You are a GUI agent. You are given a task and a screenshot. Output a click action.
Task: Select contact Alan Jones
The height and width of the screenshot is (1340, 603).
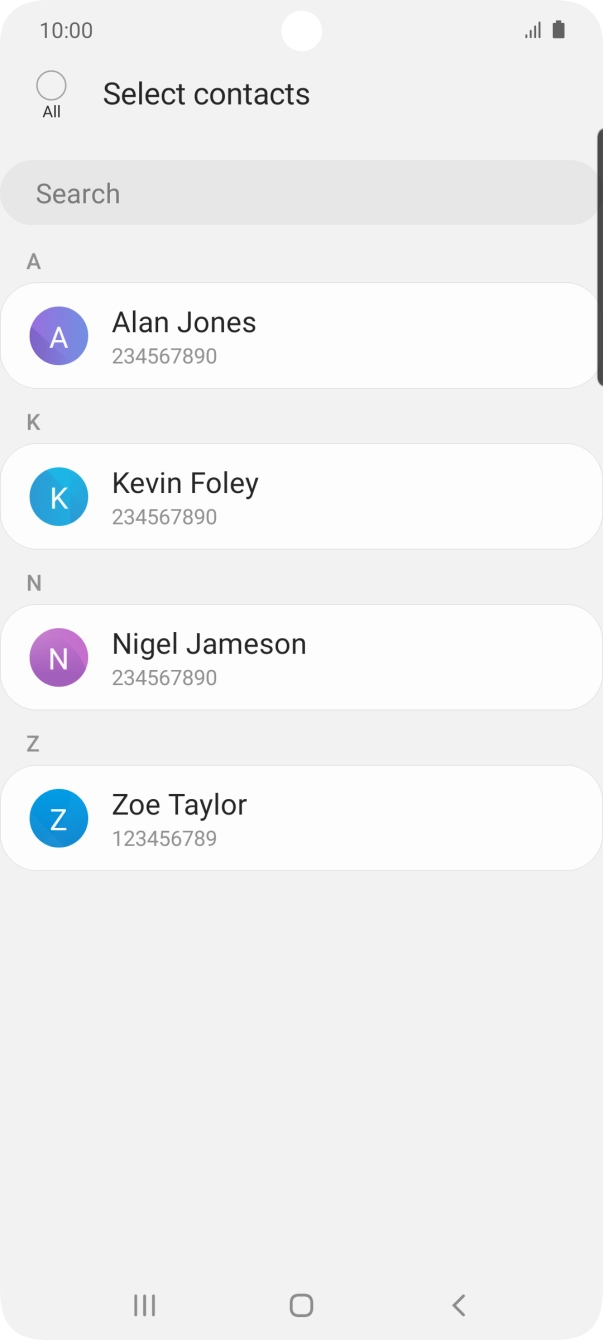pyautogui.click(x=300, y=336)
